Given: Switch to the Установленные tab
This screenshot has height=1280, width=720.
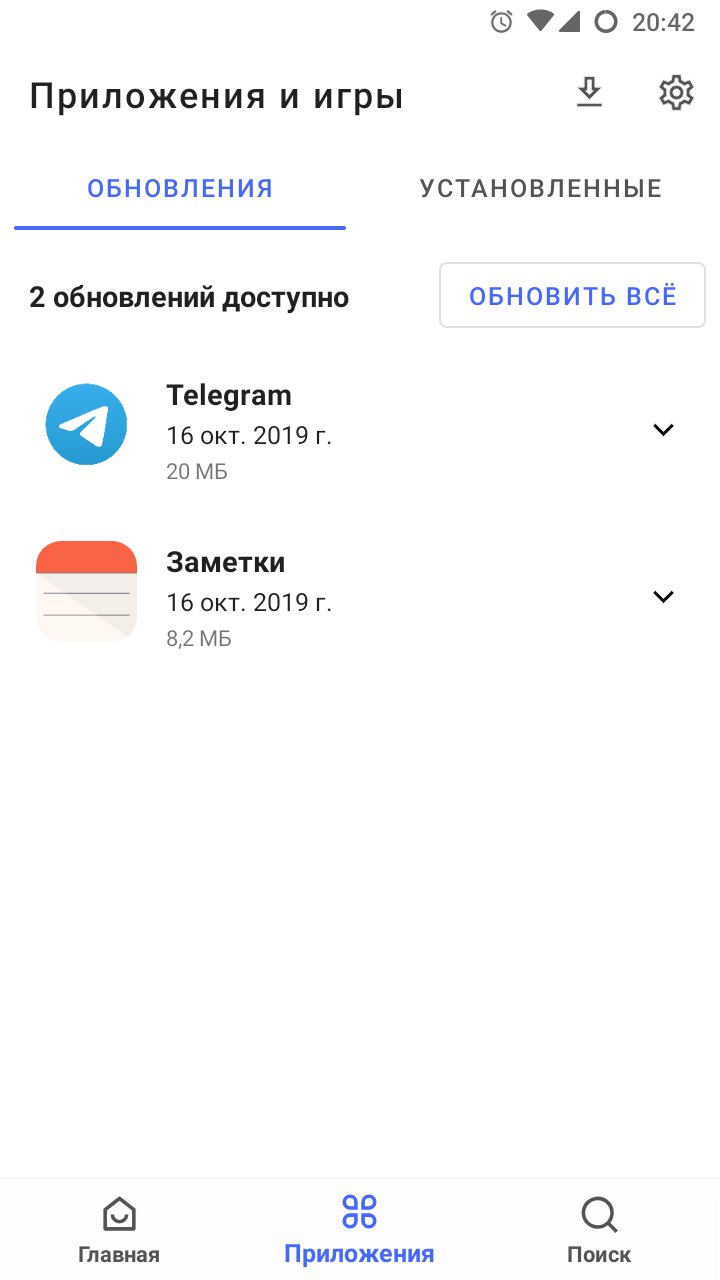Looking at the screenshot, I should [x=541, y=188].
